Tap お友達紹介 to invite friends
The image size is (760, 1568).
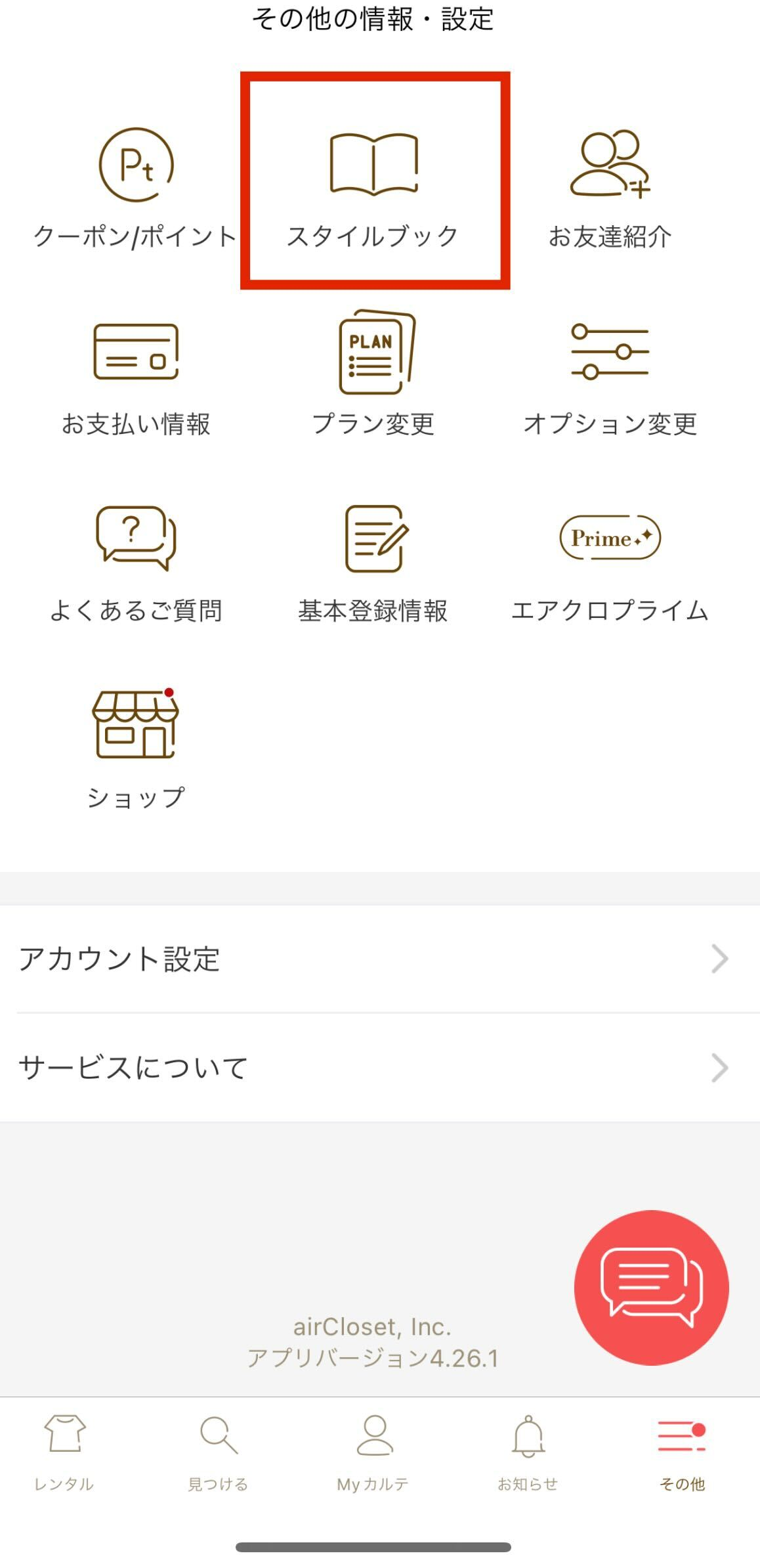pyautogui.click(x=610, y=187)
